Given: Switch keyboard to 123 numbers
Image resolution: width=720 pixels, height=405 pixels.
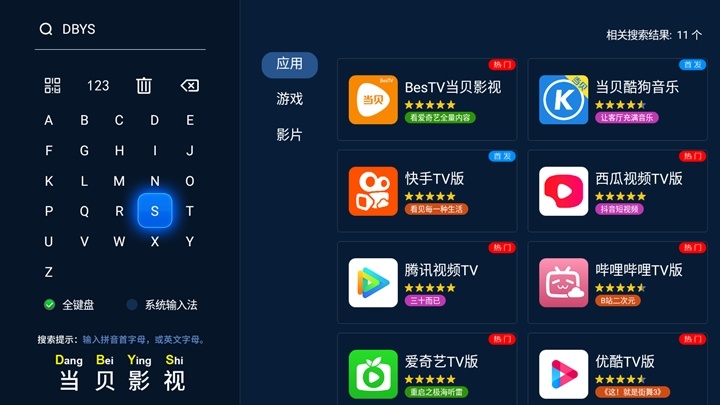Looking at the screenshot, I should tap(98, 86).
